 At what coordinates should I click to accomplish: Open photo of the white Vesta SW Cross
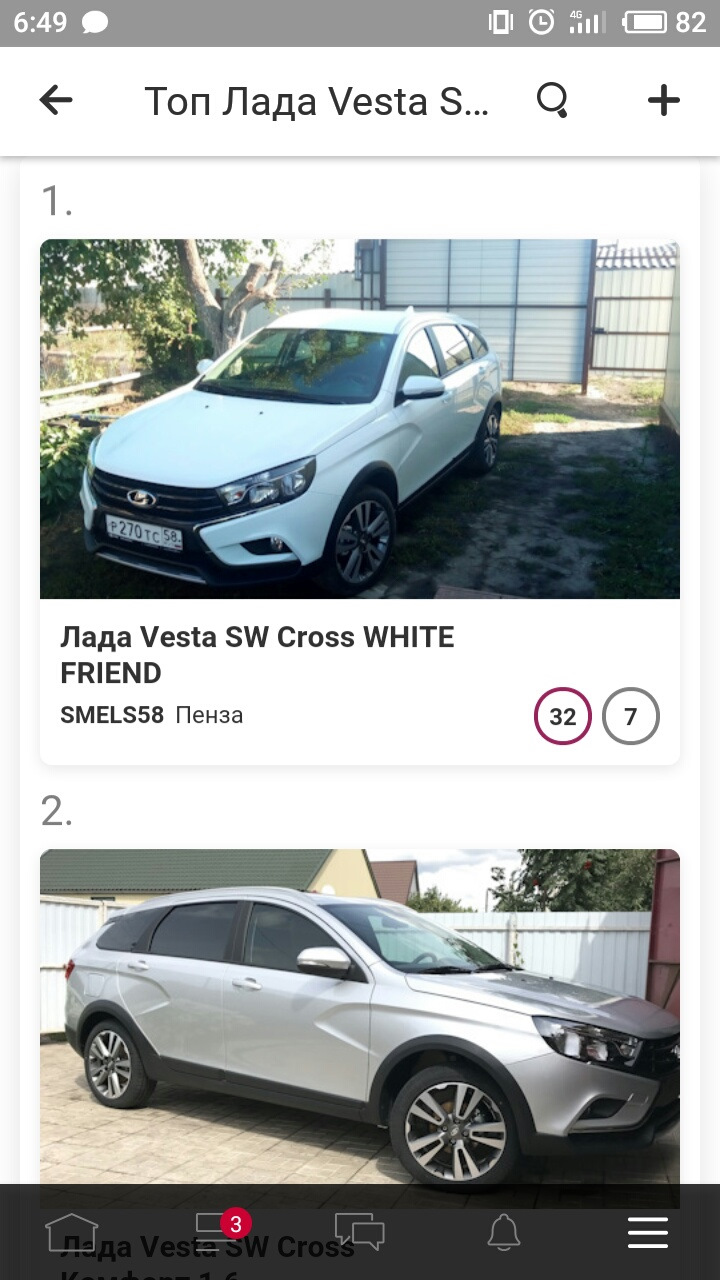[x=360, y=418]
